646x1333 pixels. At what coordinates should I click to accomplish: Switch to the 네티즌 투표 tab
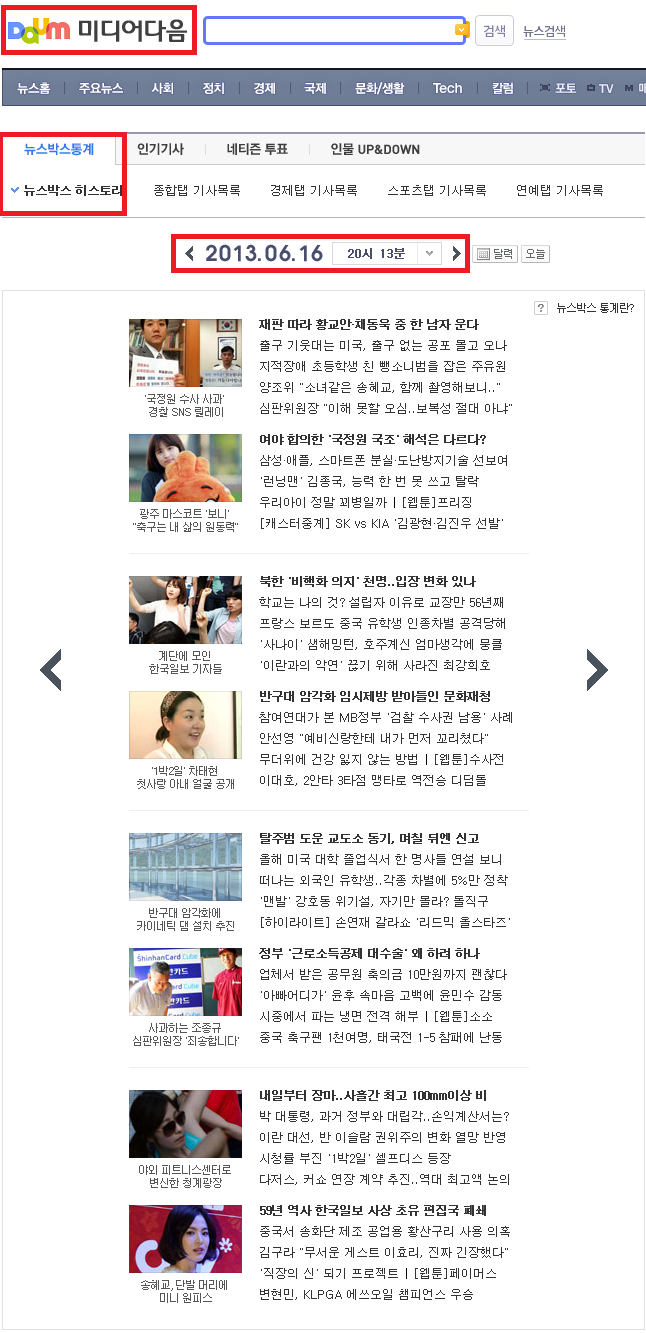[257, 149]
